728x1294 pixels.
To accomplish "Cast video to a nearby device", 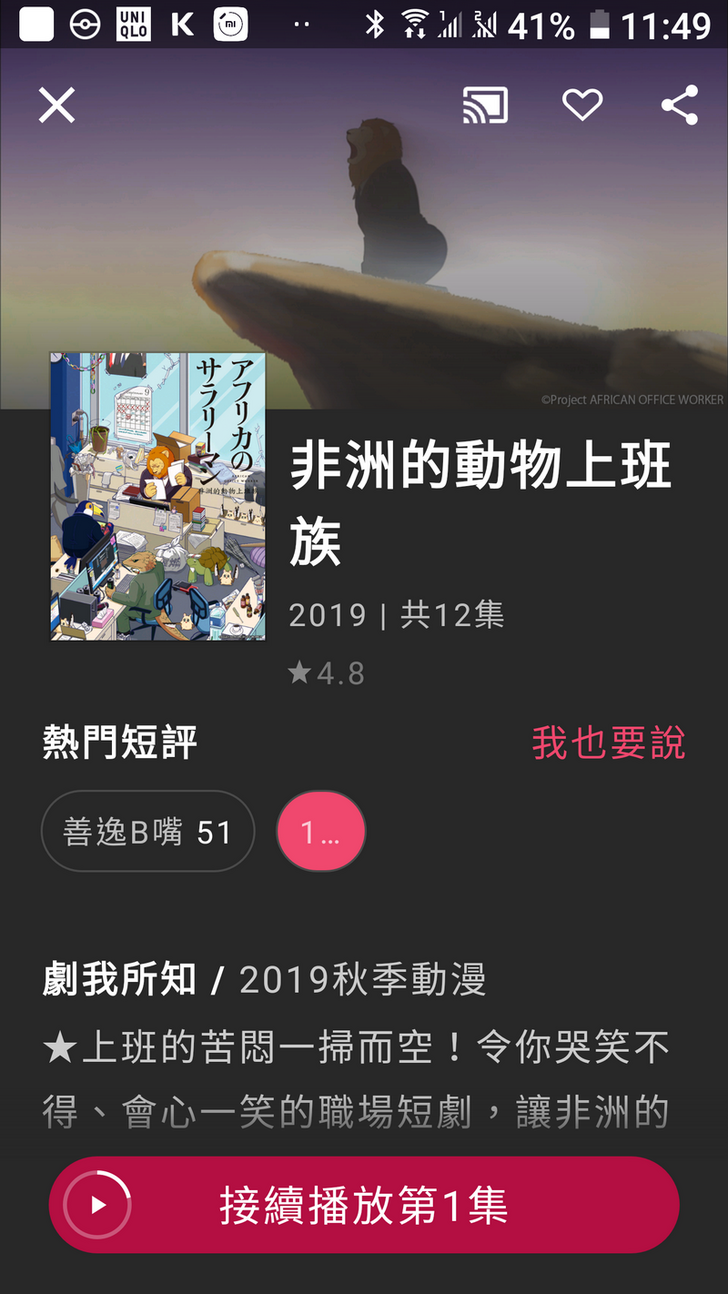I will click(x=485, y=105).
